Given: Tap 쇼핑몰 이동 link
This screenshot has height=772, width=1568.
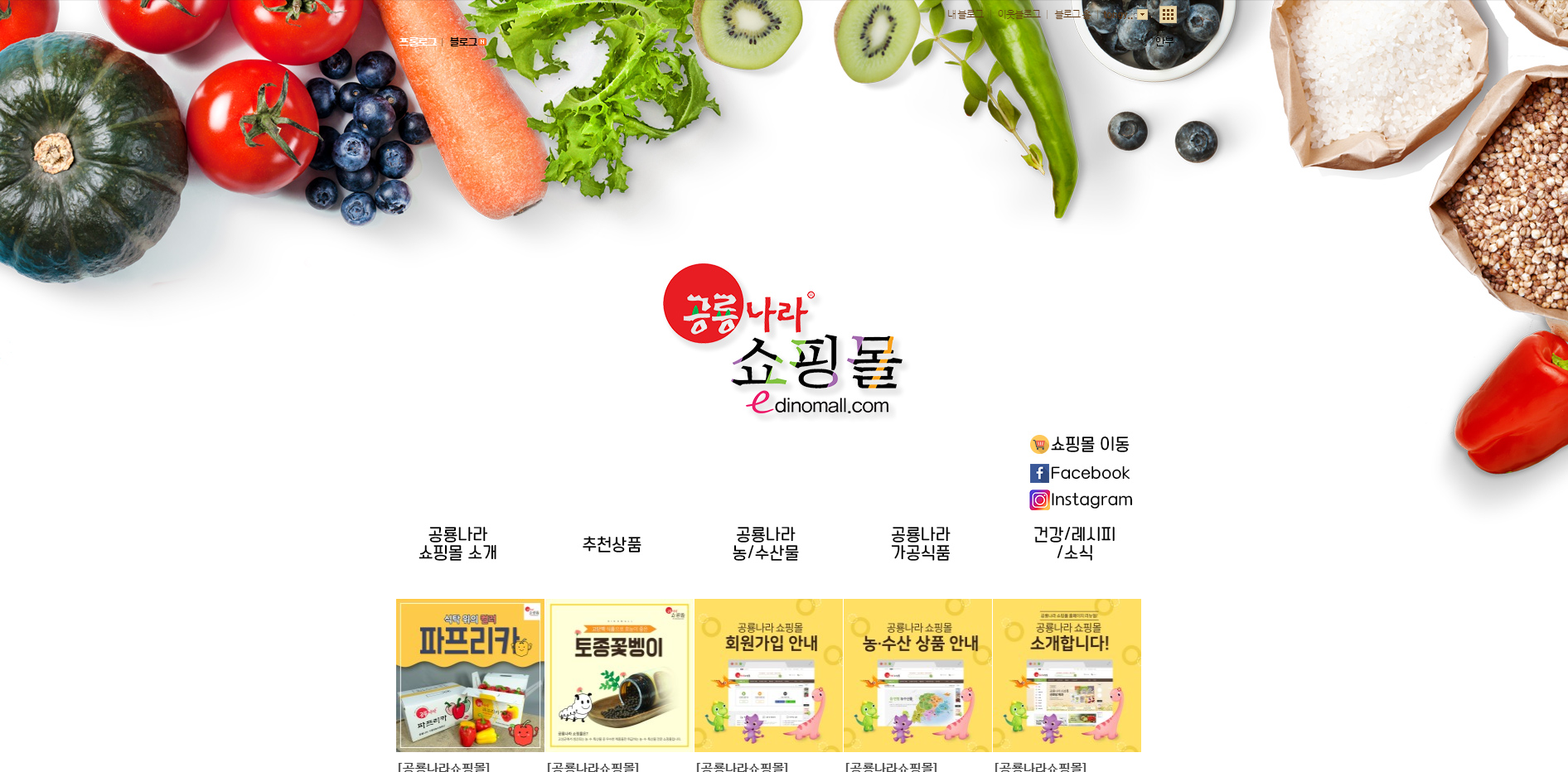Looking at the screenshot, I should 1080,445.
